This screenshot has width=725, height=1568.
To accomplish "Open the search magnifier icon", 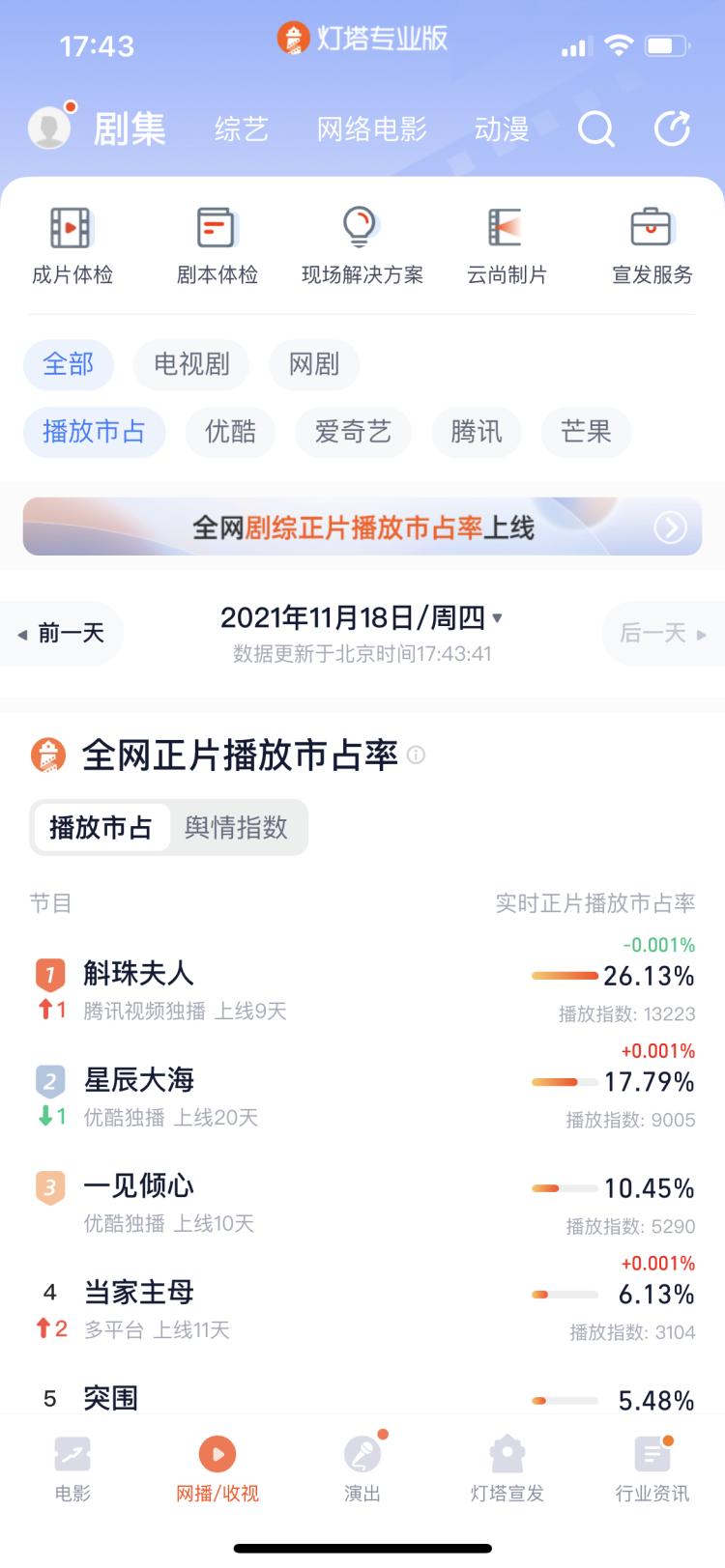I will [x=595, y=128].
